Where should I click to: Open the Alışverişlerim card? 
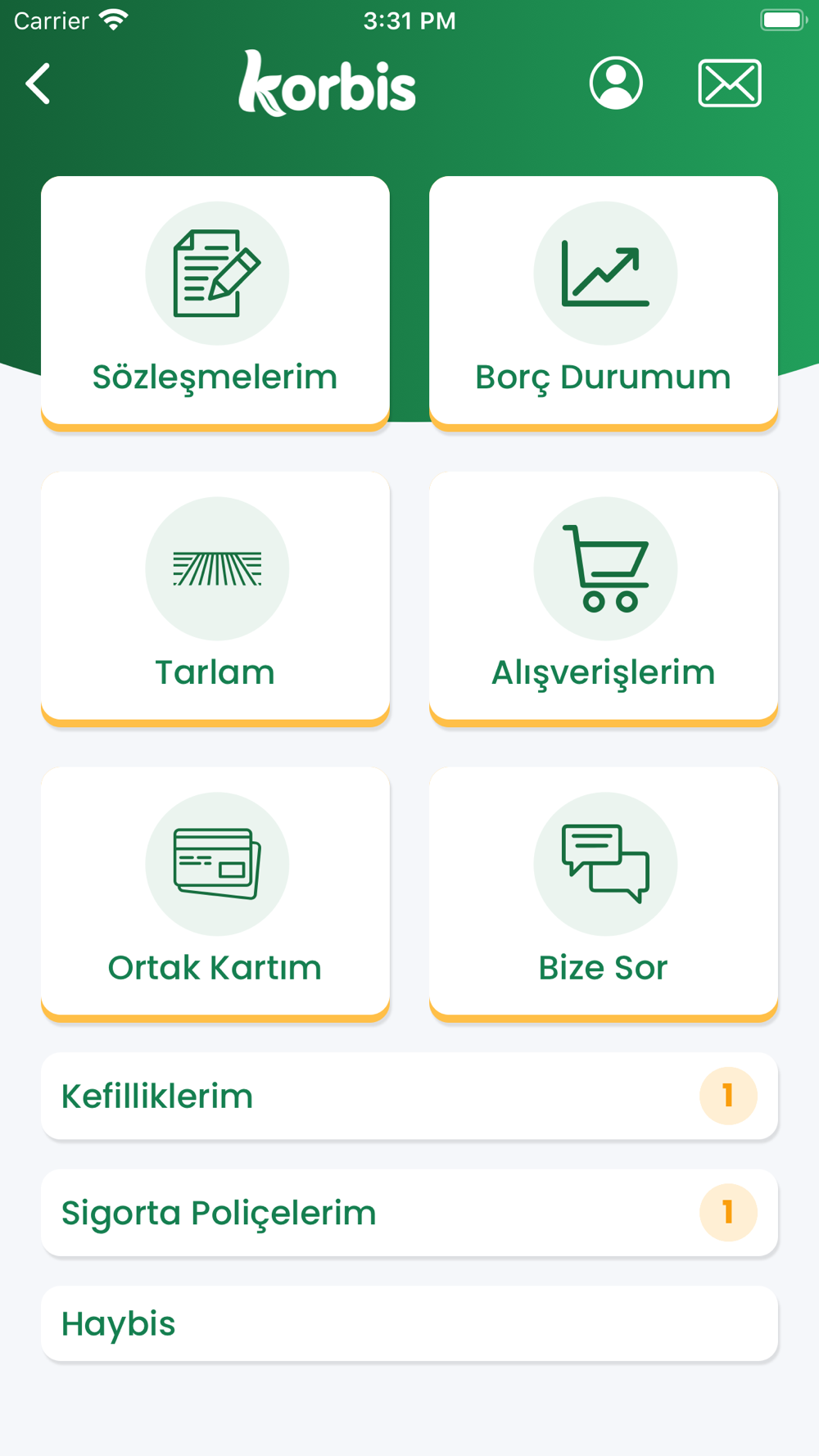(604, 599)
